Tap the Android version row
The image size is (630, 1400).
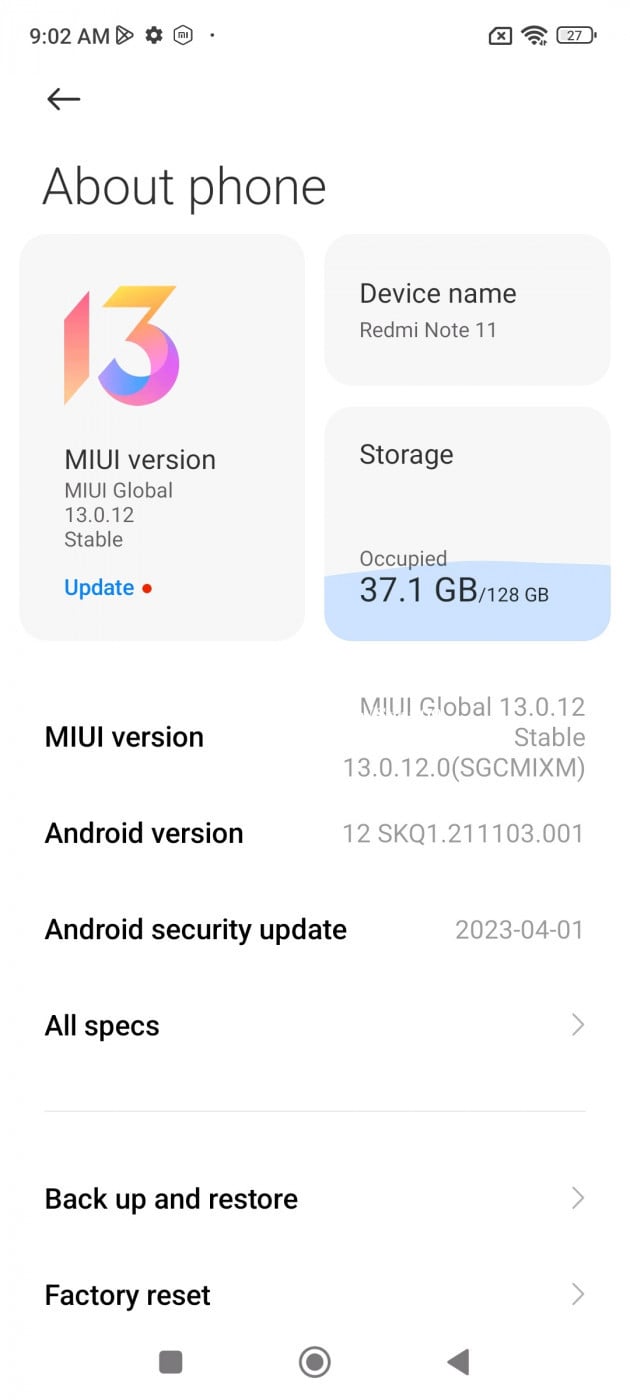pos(314,833)
